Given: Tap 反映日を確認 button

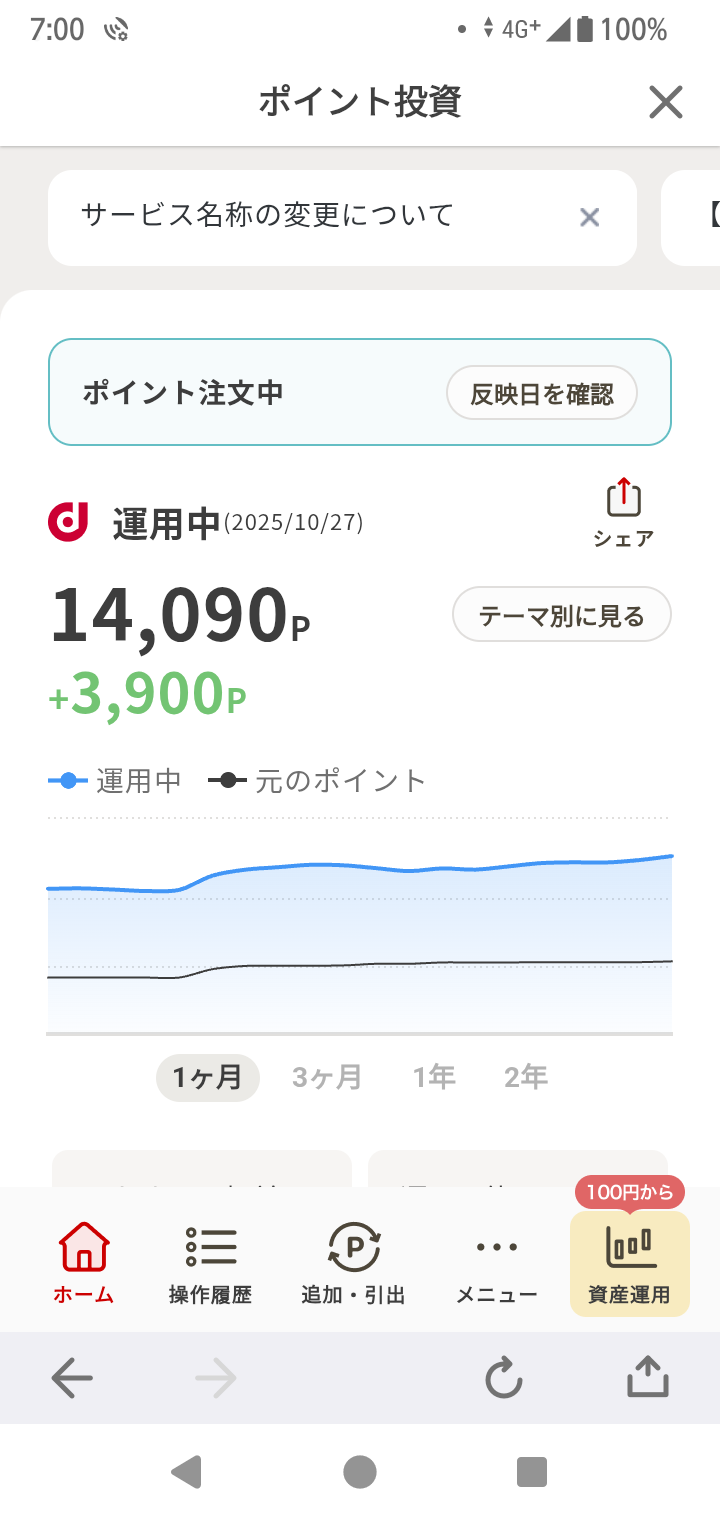Looking at the screenshot, I should point(542,394).
